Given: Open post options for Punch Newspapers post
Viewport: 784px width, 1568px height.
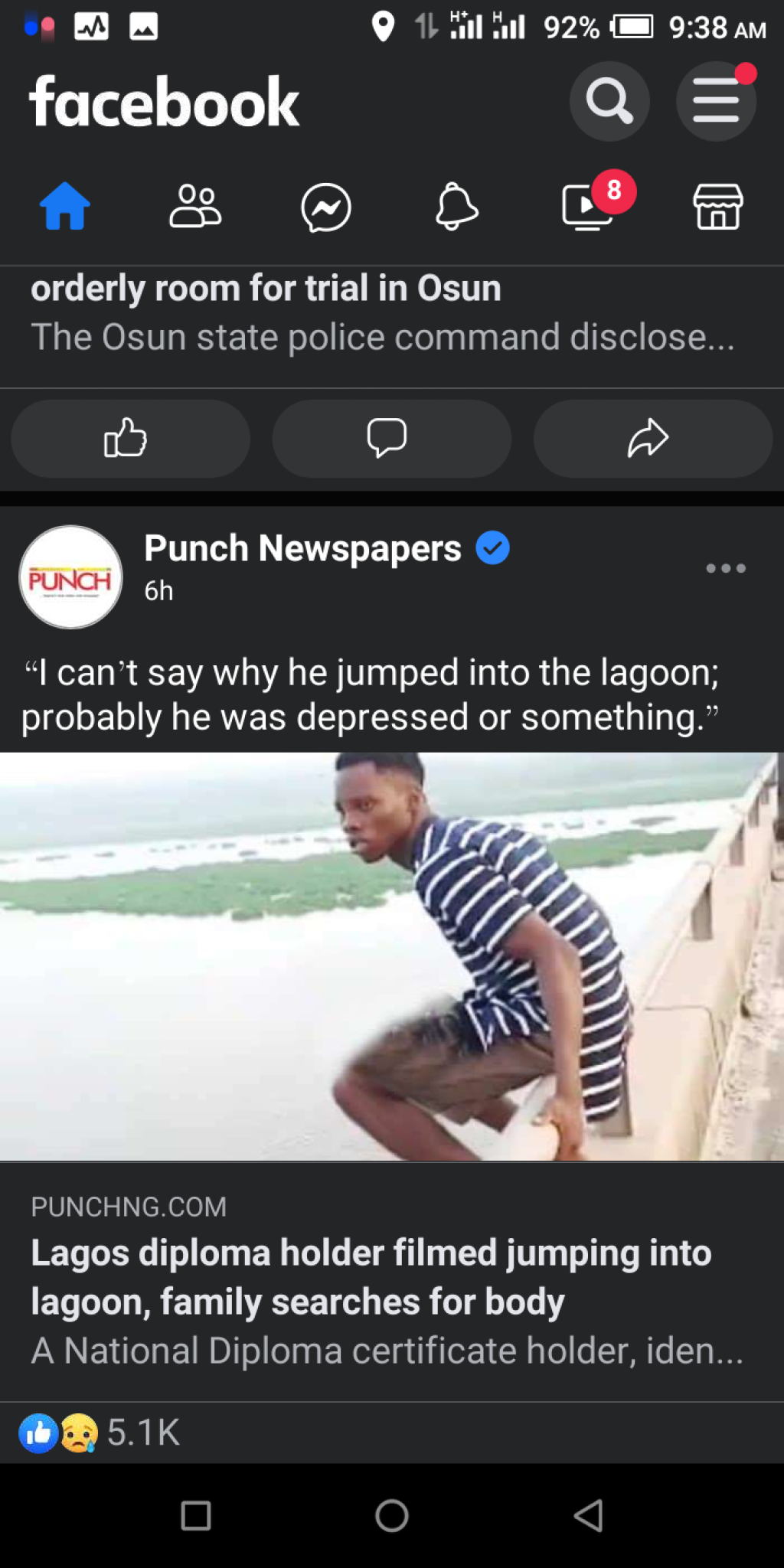Looking at the screenshot, I should 725,568.
